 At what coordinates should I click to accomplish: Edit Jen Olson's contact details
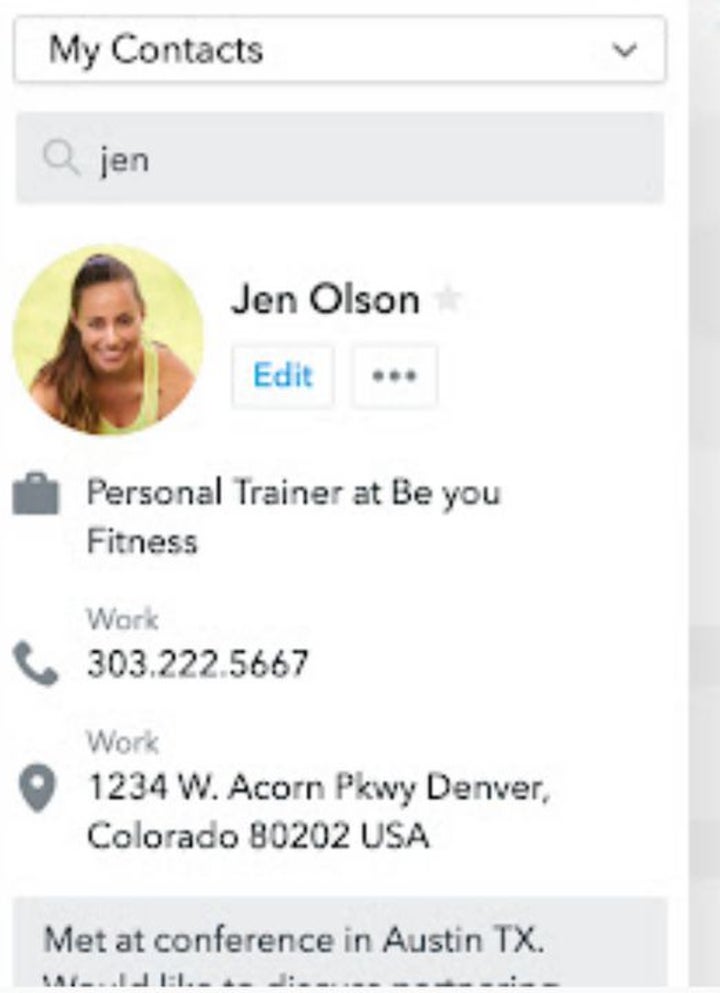pyautogui.click(x=283, y=376)
